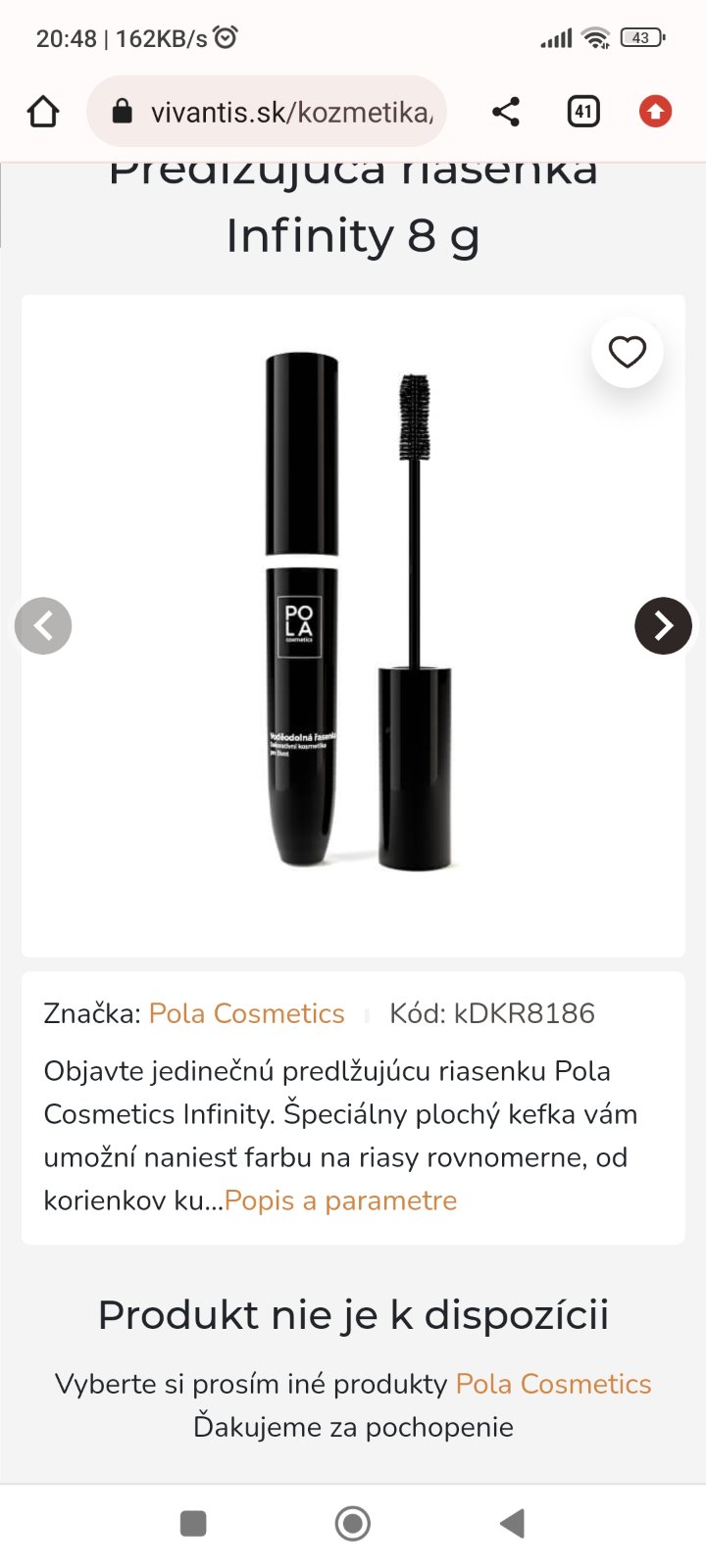The width and height of the screenshot is (706, 1568).
Task: Go back using the system back button
Action: (513, 1523)
